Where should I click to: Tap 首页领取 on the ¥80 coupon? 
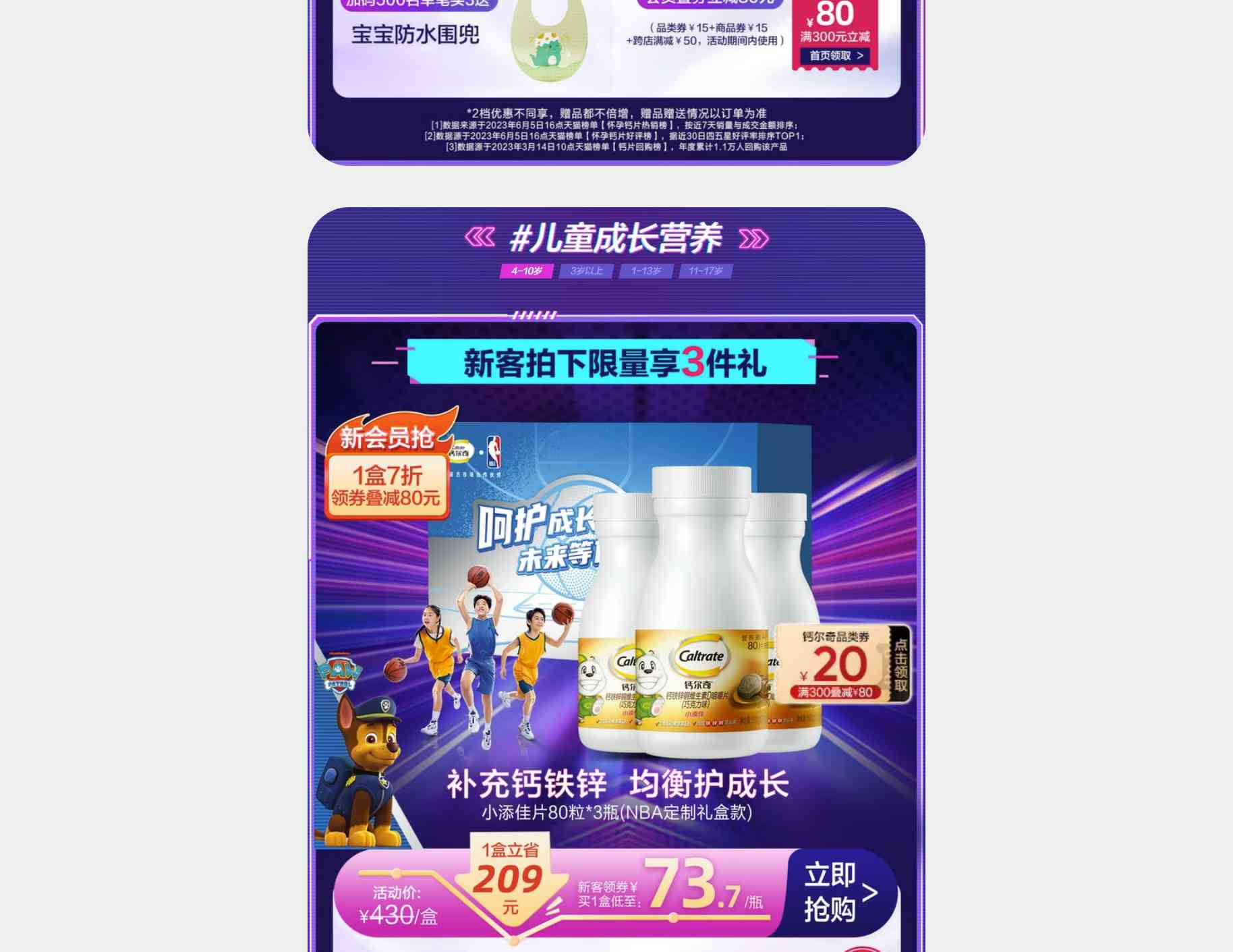tap(836, 56)
